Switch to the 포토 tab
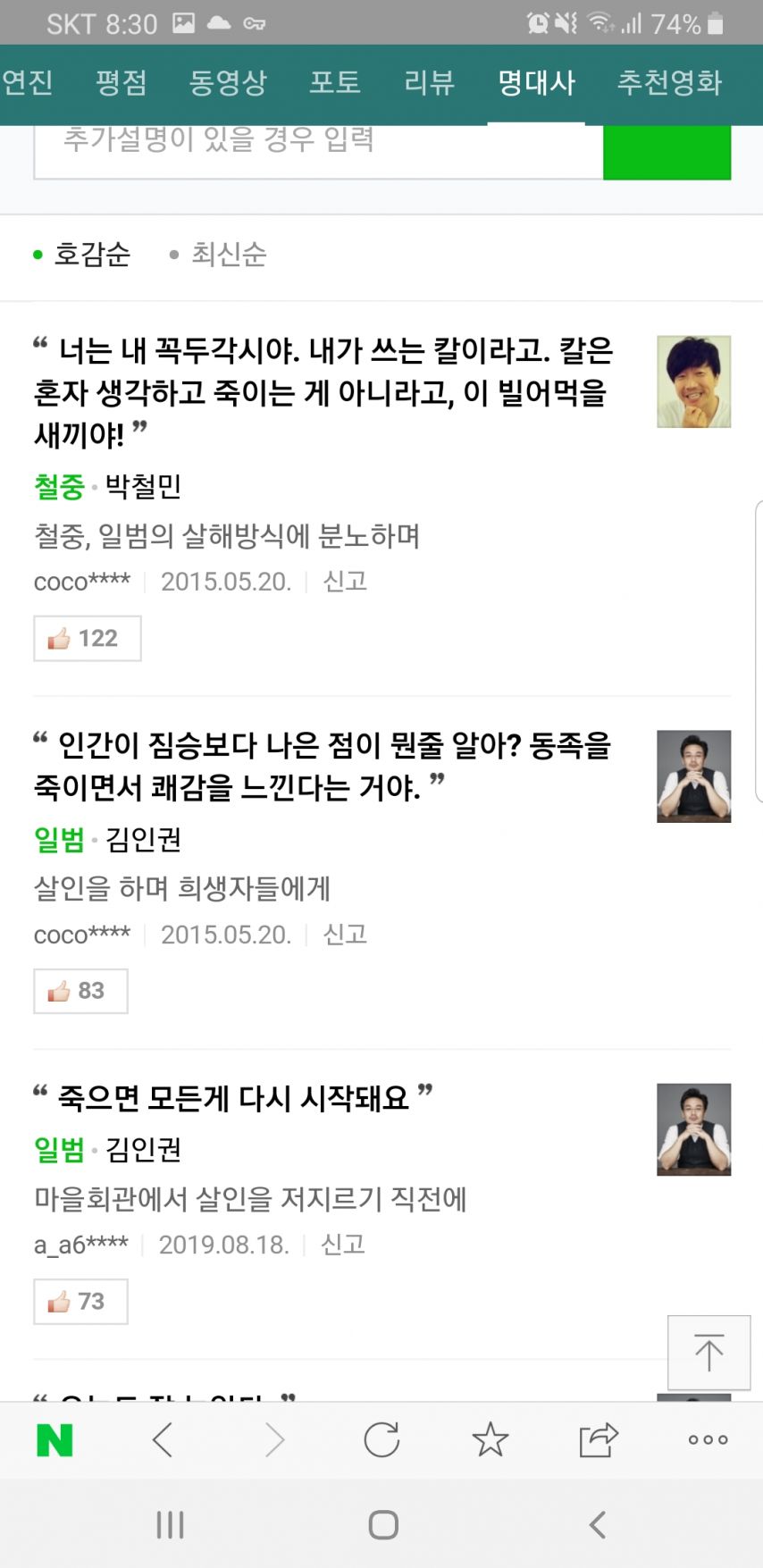The height and width of the screenshot is (1568, 763). [x=335, y=83]
